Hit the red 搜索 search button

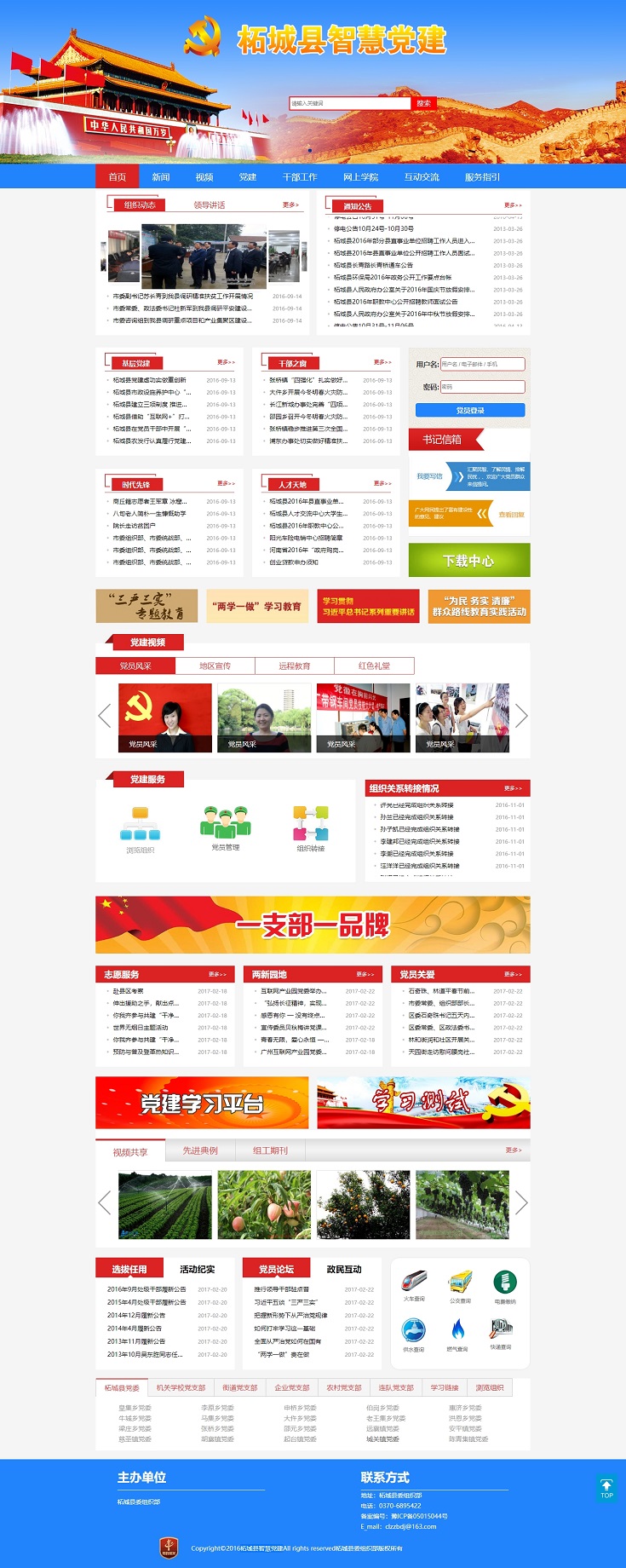[x=423, y=103]
